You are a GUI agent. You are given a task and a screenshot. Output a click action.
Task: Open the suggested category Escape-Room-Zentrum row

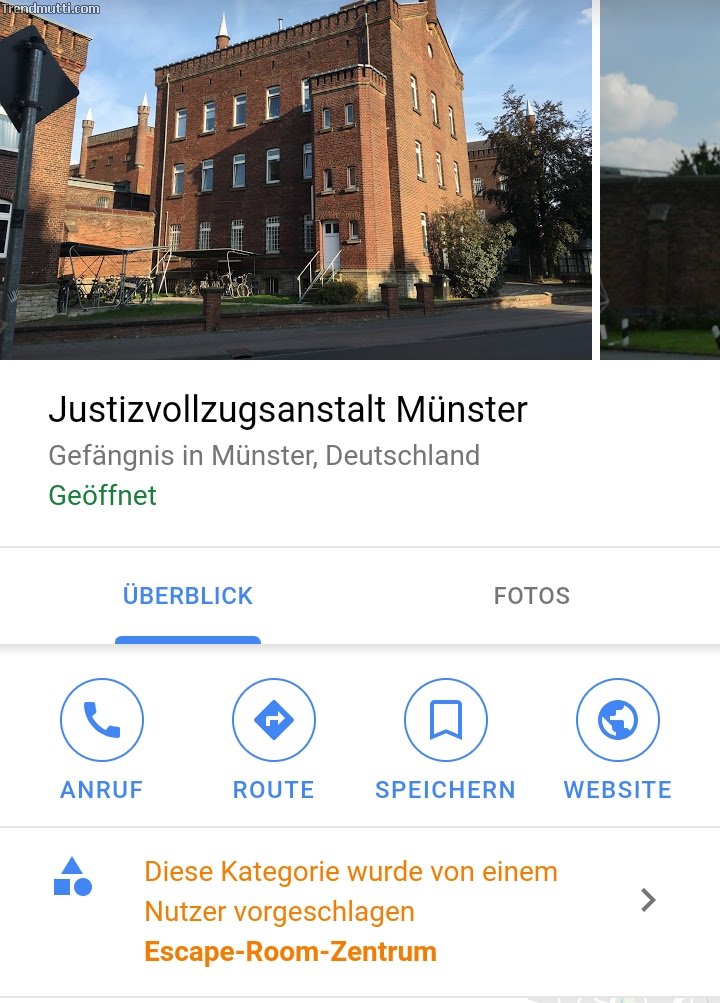pyautogui.click(x=360, y=911)
